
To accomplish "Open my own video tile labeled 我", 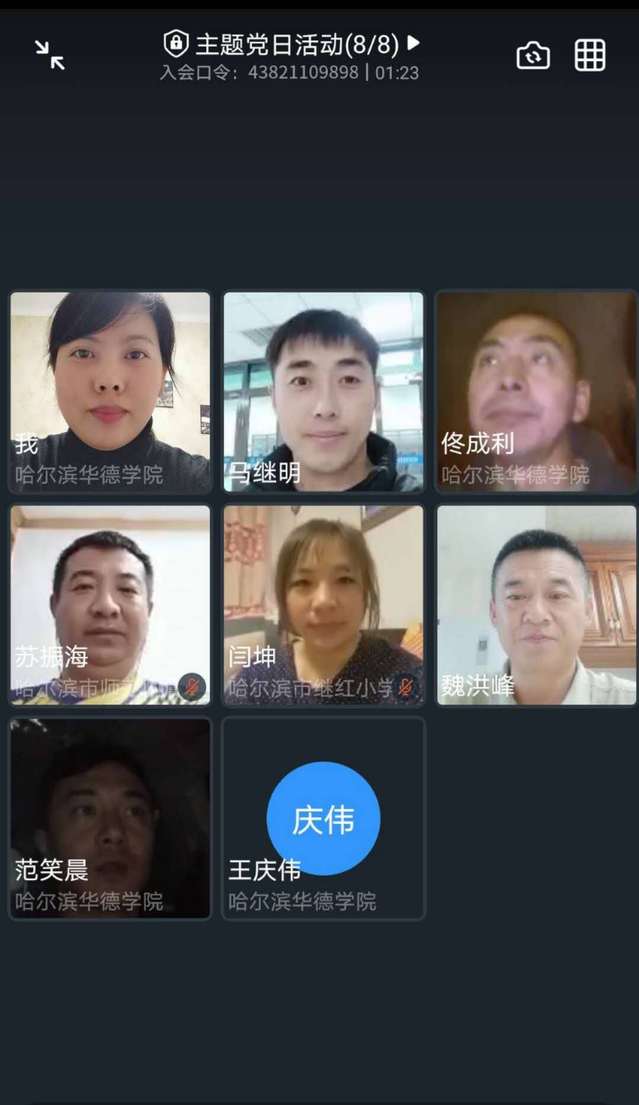I will pos(110,391).
